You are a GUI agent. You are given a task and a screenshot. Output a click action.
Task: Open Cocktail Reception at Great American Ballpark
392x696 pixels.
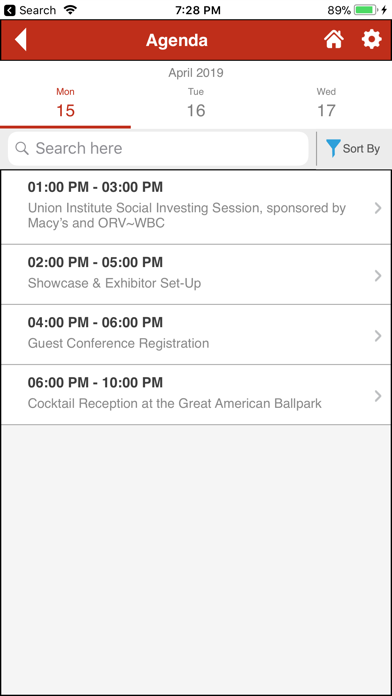click(x=196, y=395)
